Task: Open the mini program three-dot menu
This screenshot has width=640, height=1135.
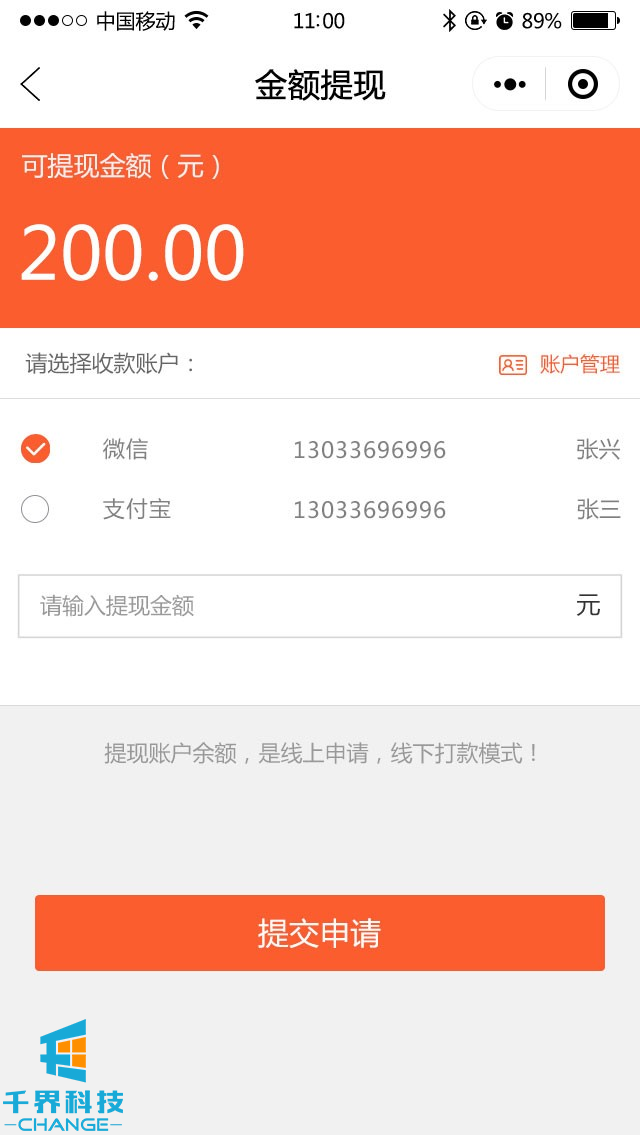Action: pos(509,85)
